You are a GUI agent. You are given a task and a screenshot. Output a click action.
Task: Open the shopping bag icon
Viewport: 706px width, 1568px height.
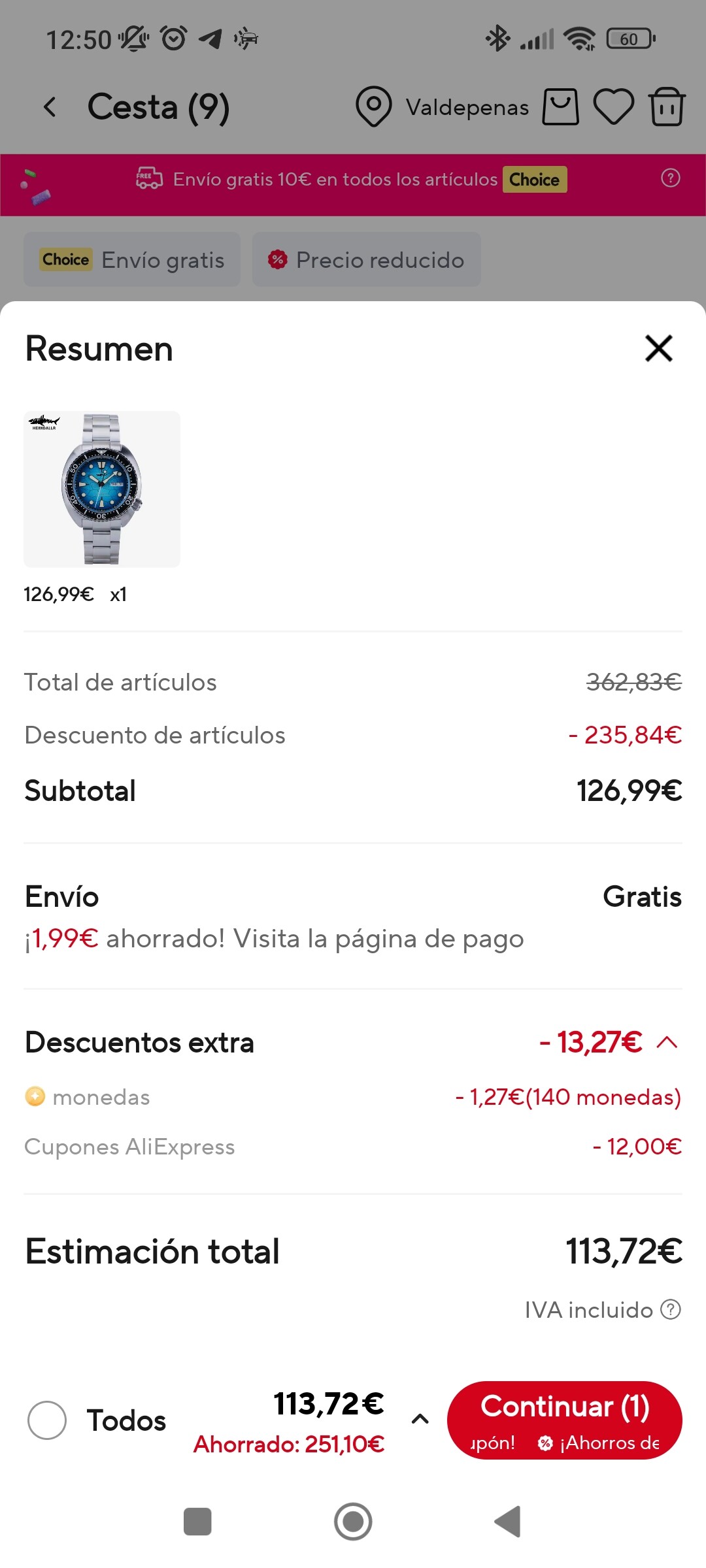[560, 107]
